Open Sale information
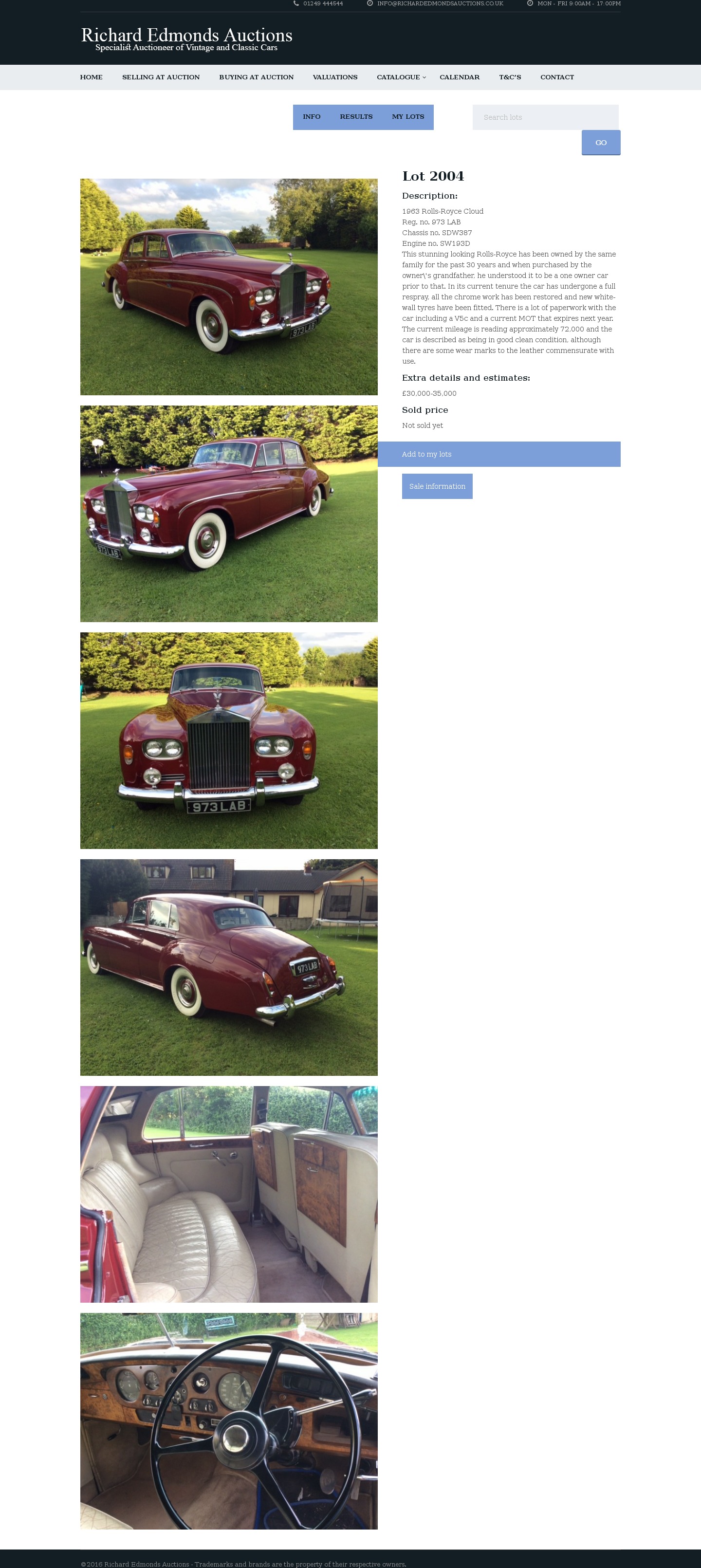 click(437, 486)
